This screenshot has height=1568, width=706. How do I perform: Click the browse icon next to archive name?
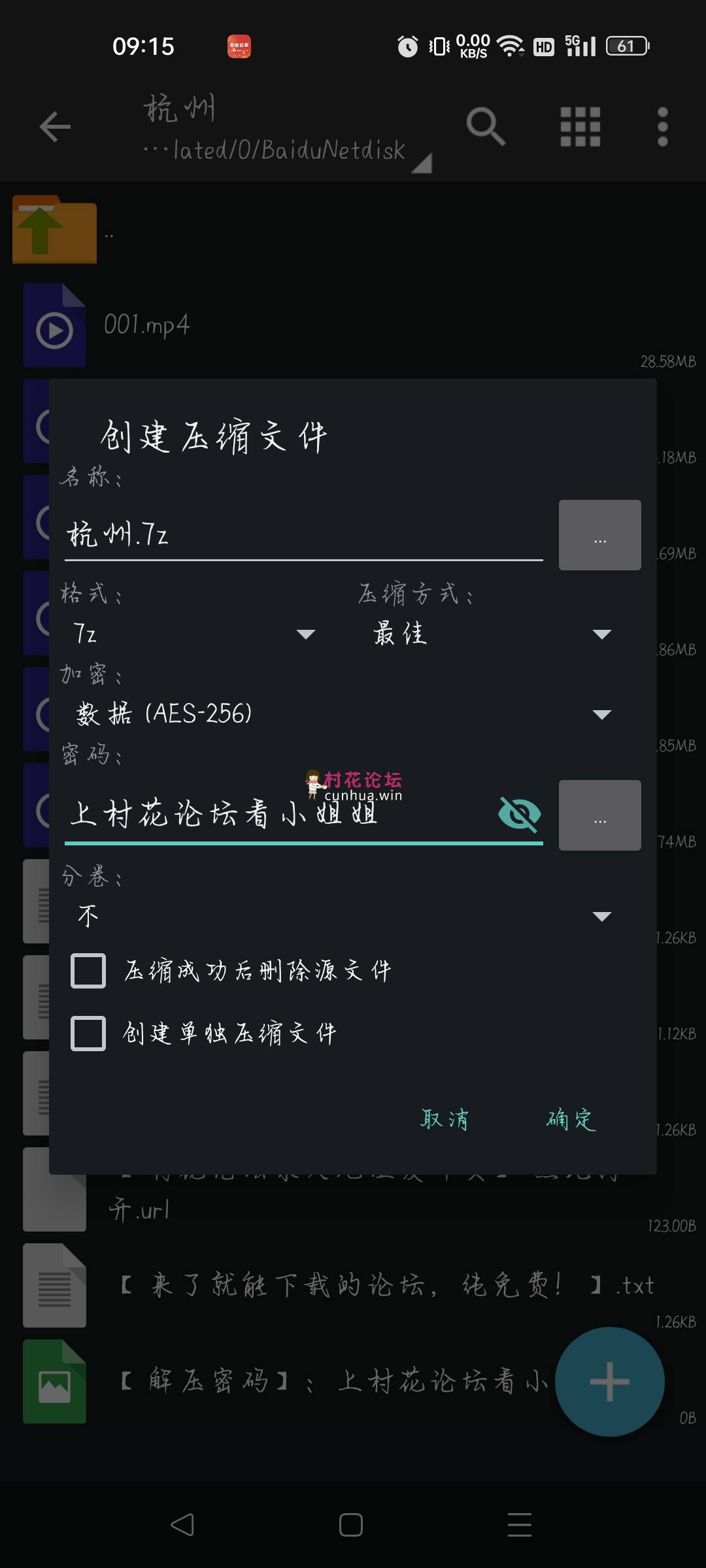tap(599, 534)
